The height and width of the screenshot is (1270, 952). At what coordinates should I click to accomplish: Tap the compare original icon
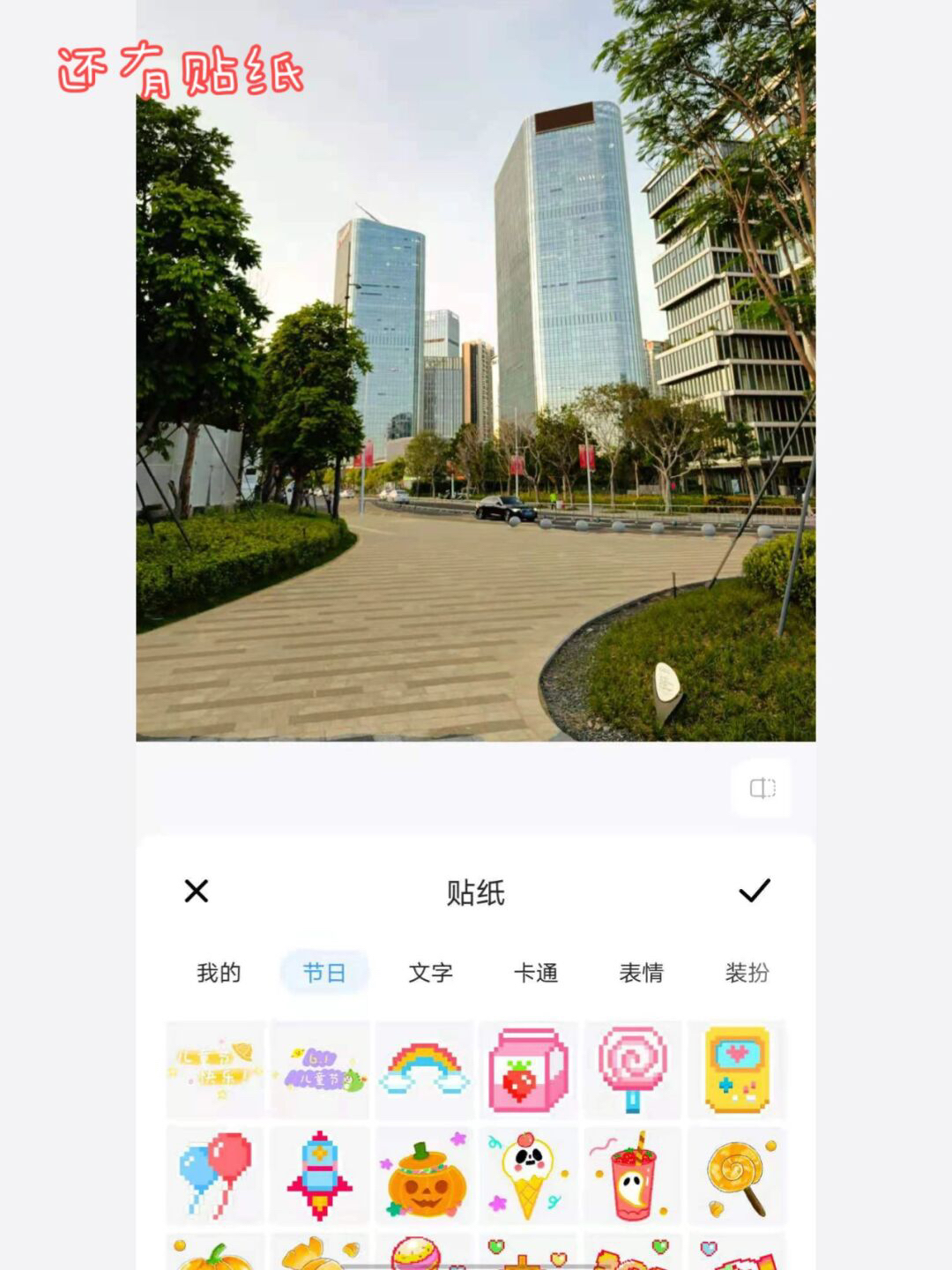point(762,788)
